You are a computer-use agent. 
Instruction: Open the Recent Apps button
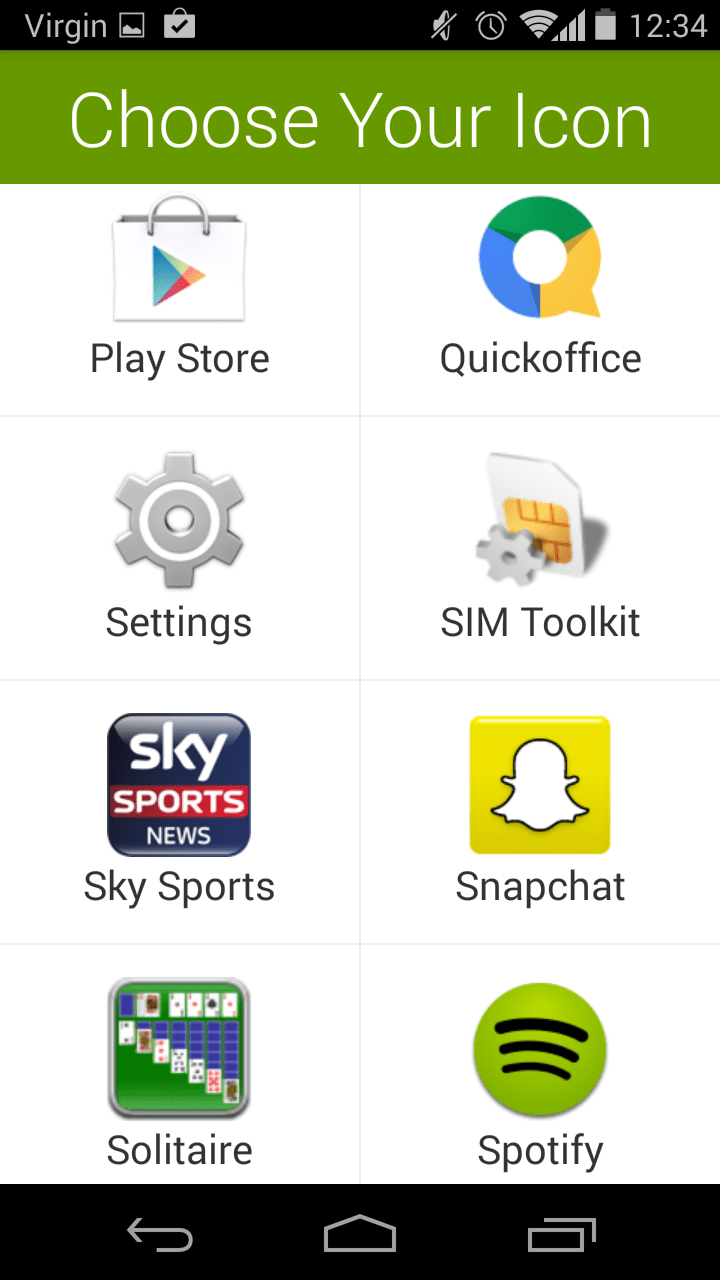(x=561, y=1235)
